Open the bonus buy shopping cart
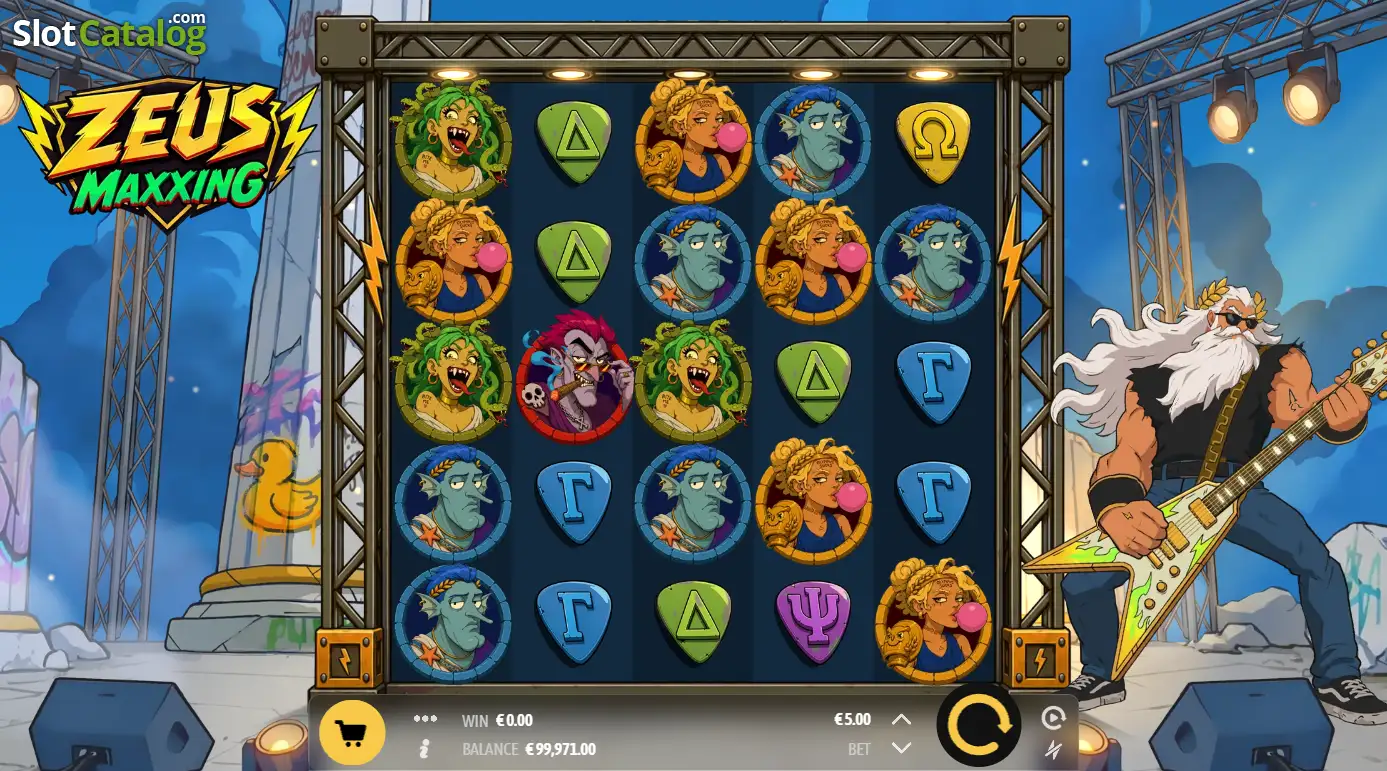 (x=352, y=733)
